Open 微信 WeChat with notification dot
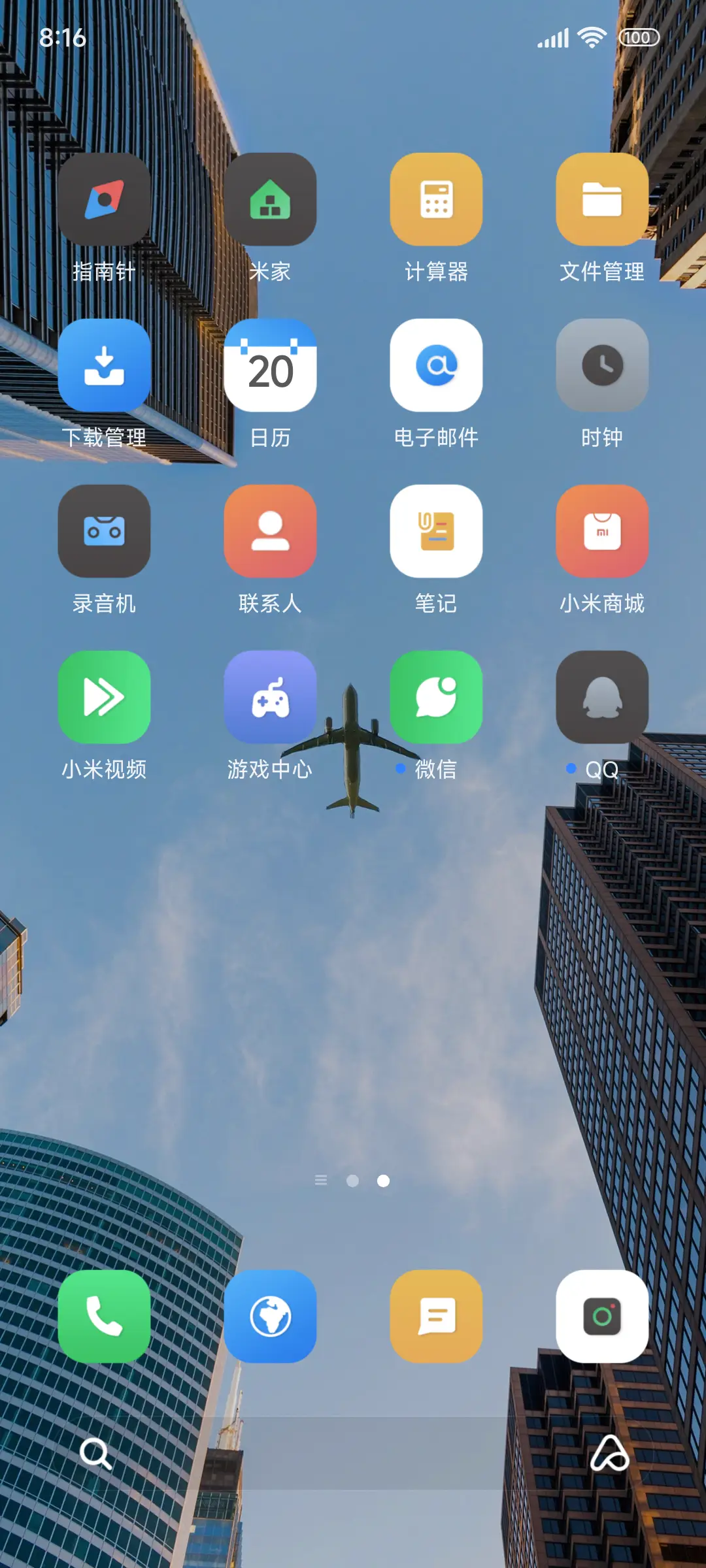This screenshot has width=706, height=1568. point(437,698)
